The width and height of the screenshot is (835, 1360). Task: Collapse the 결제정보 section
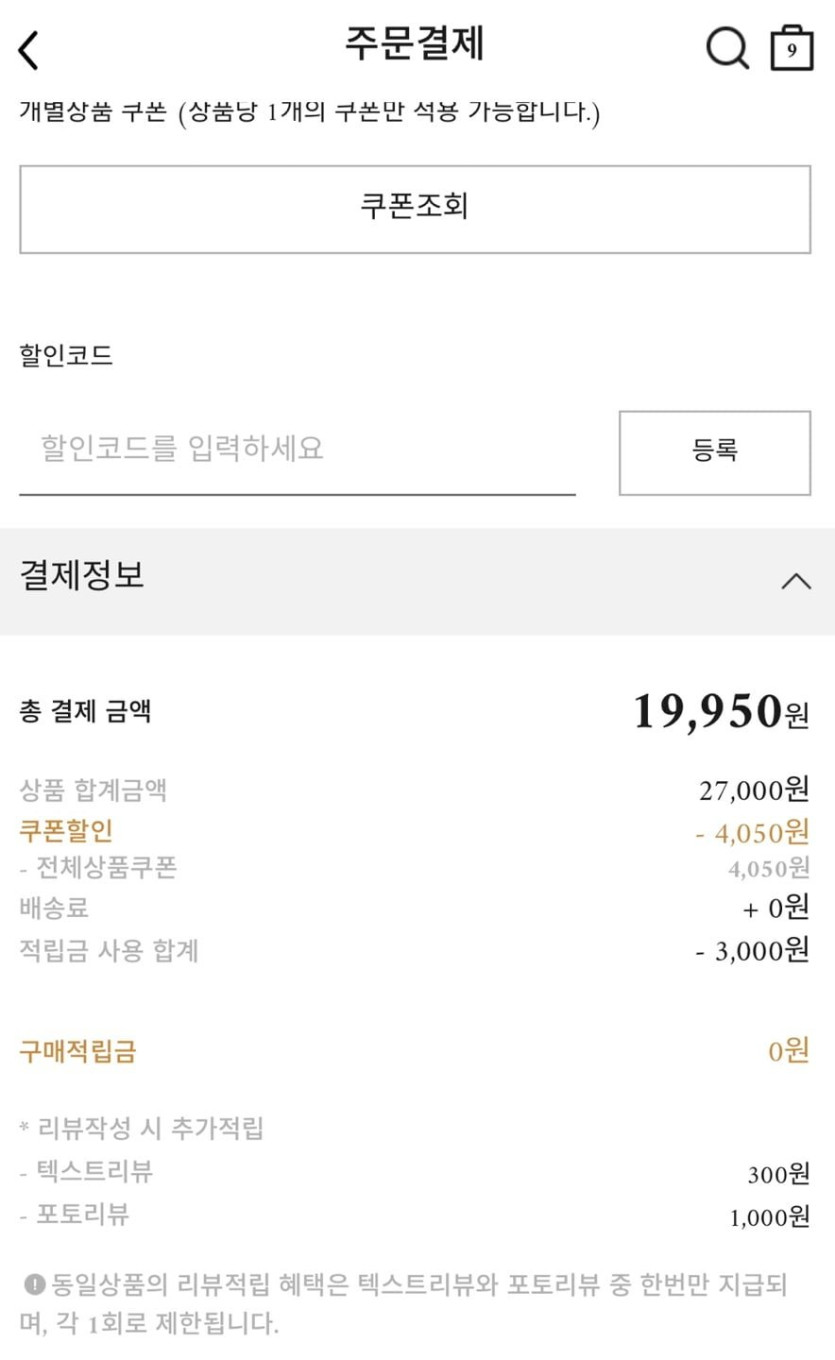796,581
